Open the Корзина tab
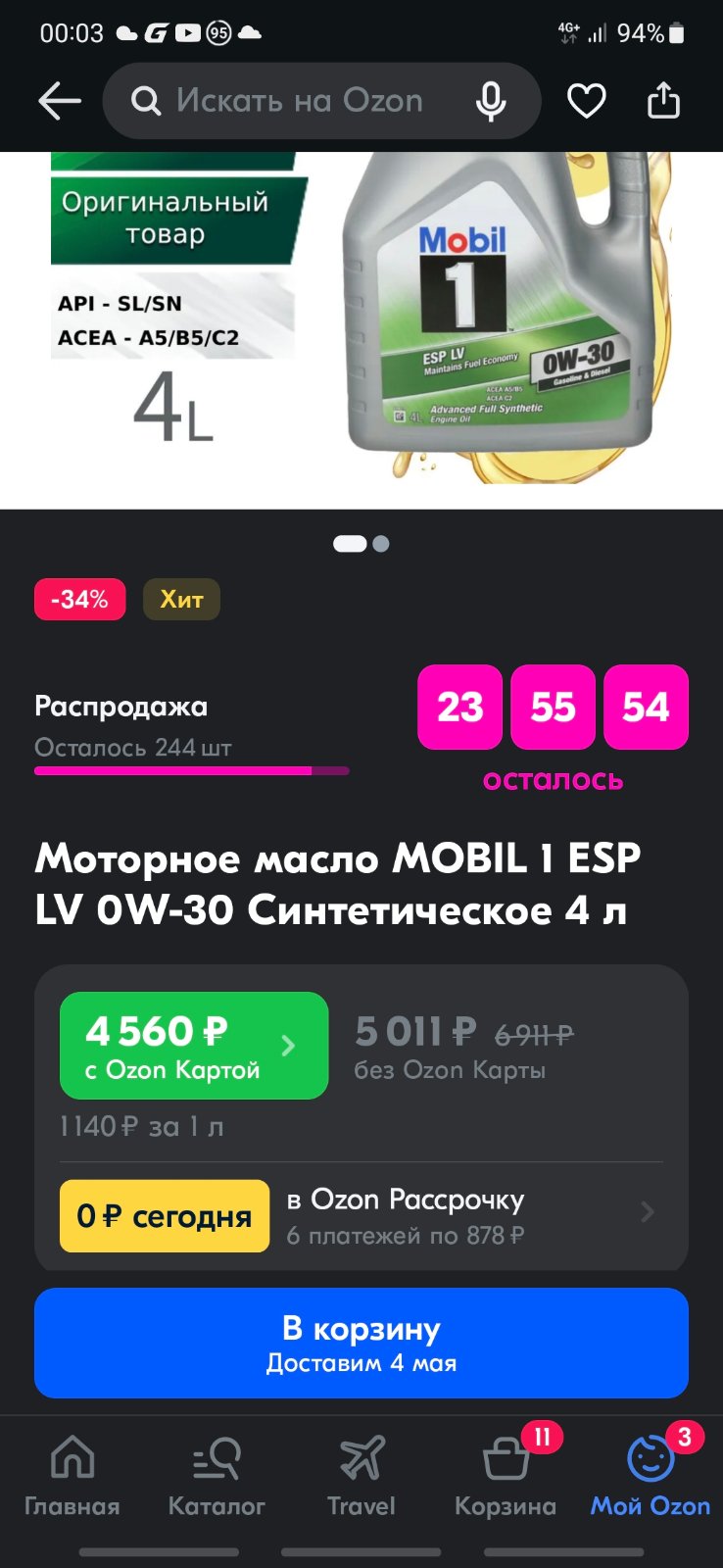The width and height of the screenshot is (723, 1568). click(x=506, y=1477)
